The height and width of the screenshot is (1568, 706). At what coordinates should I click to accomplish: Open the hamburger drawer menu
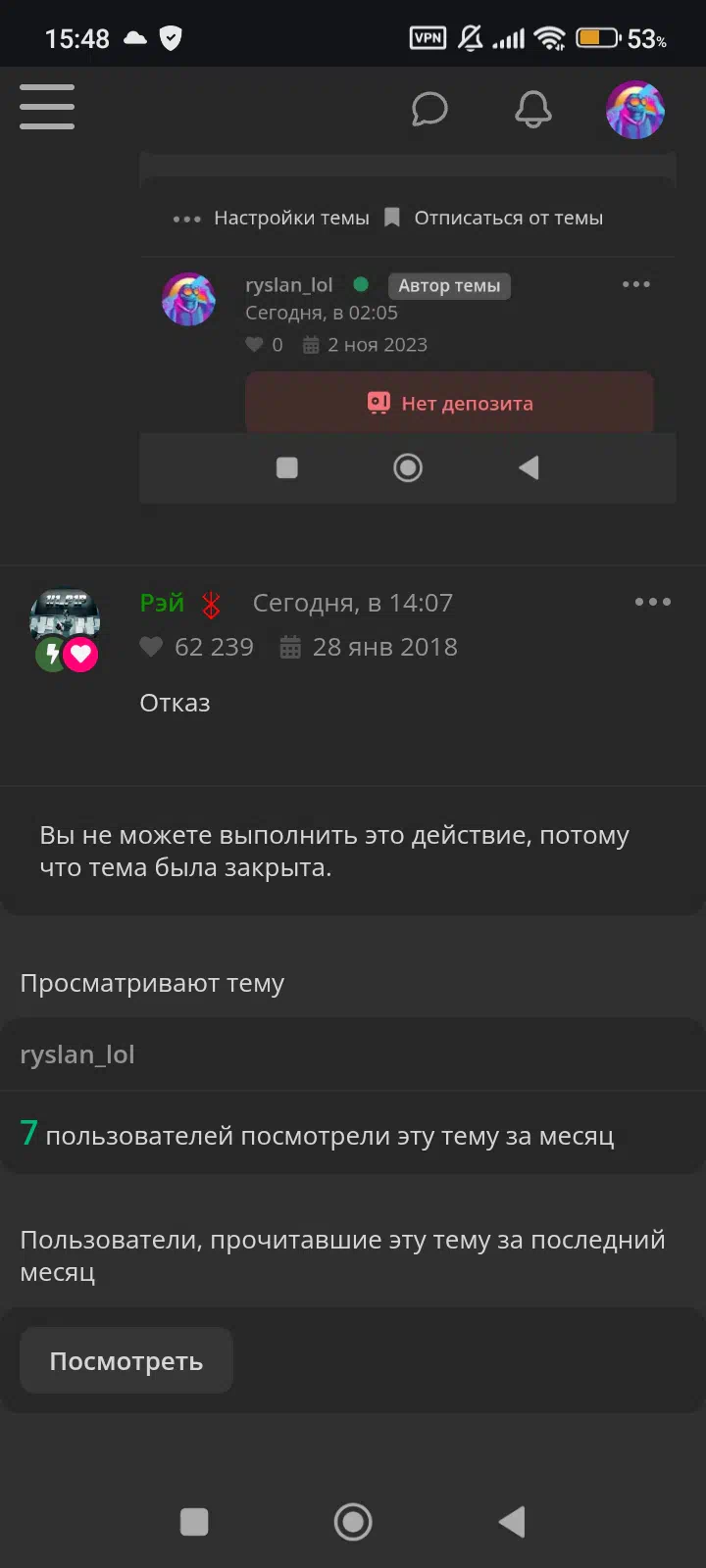(47, 107)
